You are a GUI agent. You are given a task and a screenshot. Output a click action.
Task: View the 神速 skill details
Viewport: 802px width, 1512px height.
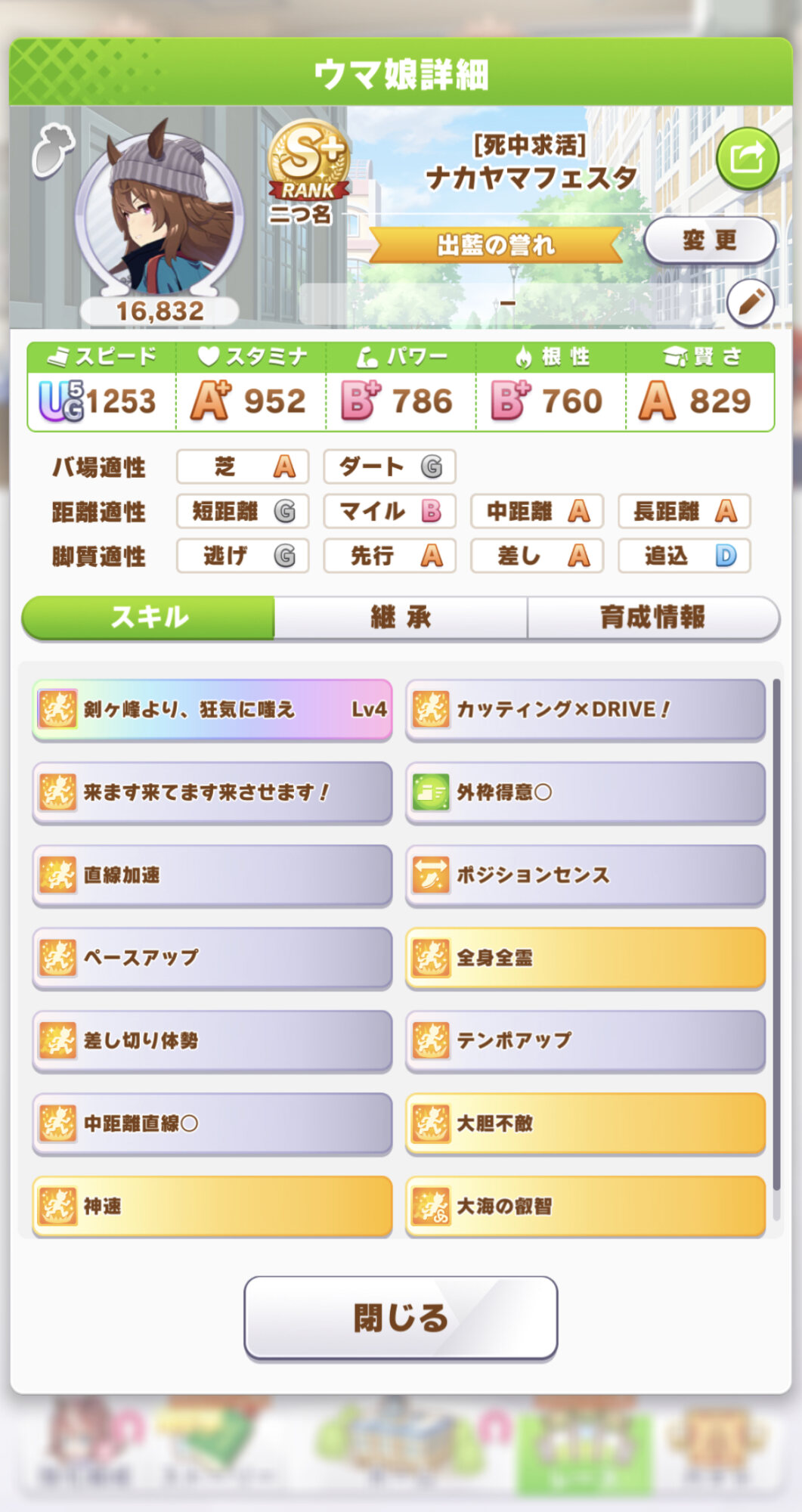pyautogui.click(x=212, y=1206)
